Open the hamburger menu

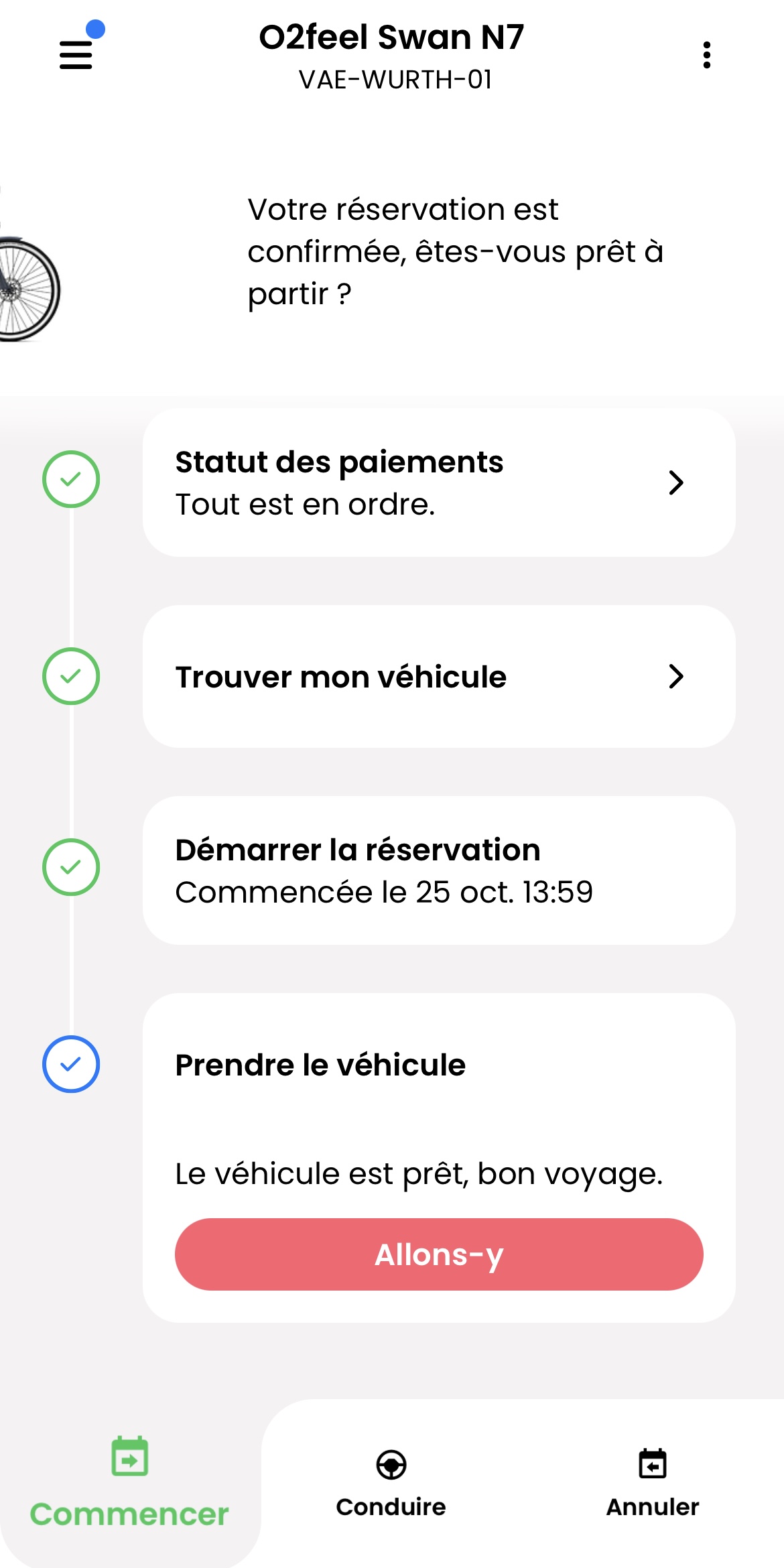point(76,55)
